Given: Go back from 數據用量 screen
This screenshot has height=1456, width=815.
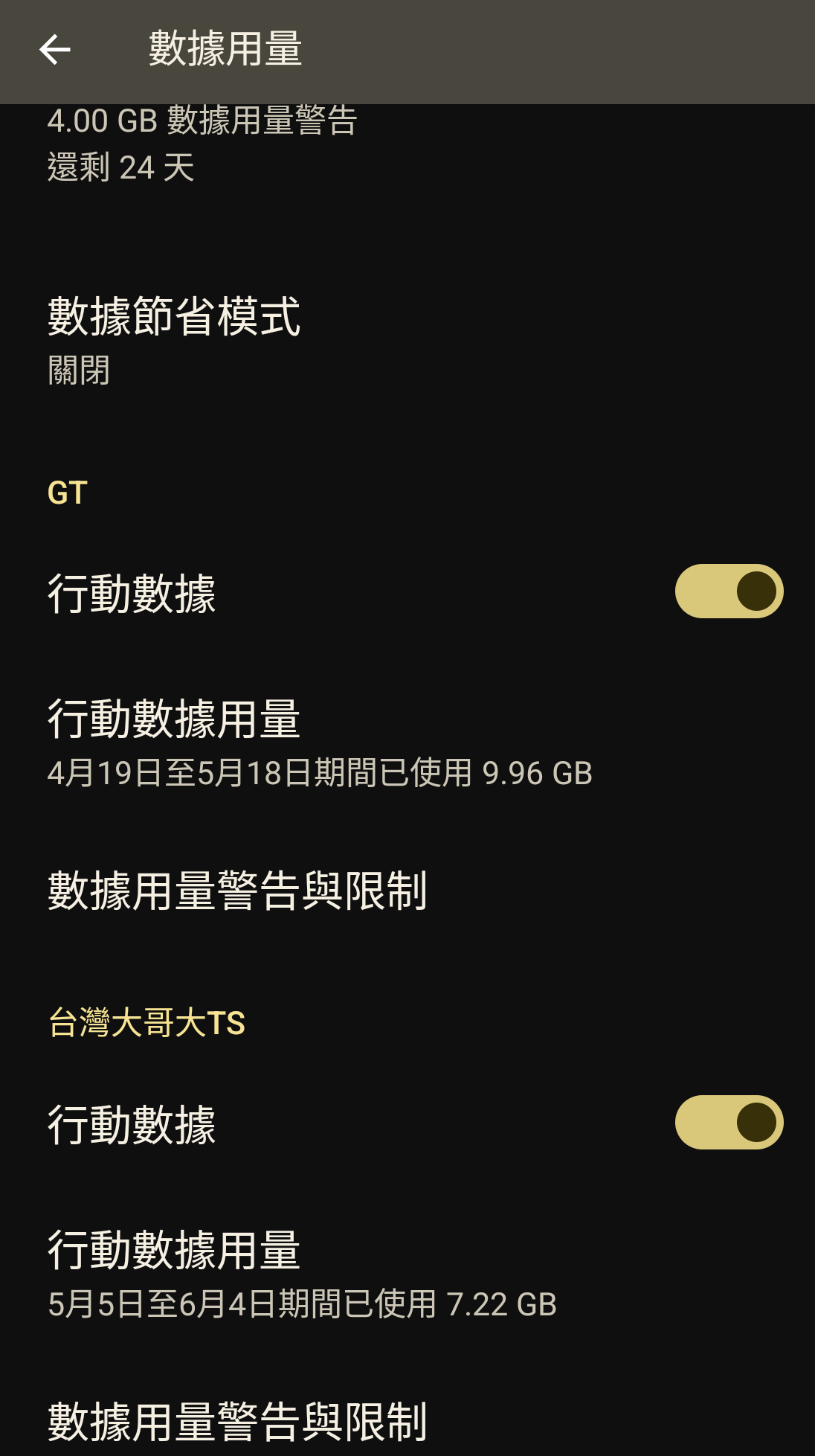Looking at the screenshot, I should click(54, 50).
